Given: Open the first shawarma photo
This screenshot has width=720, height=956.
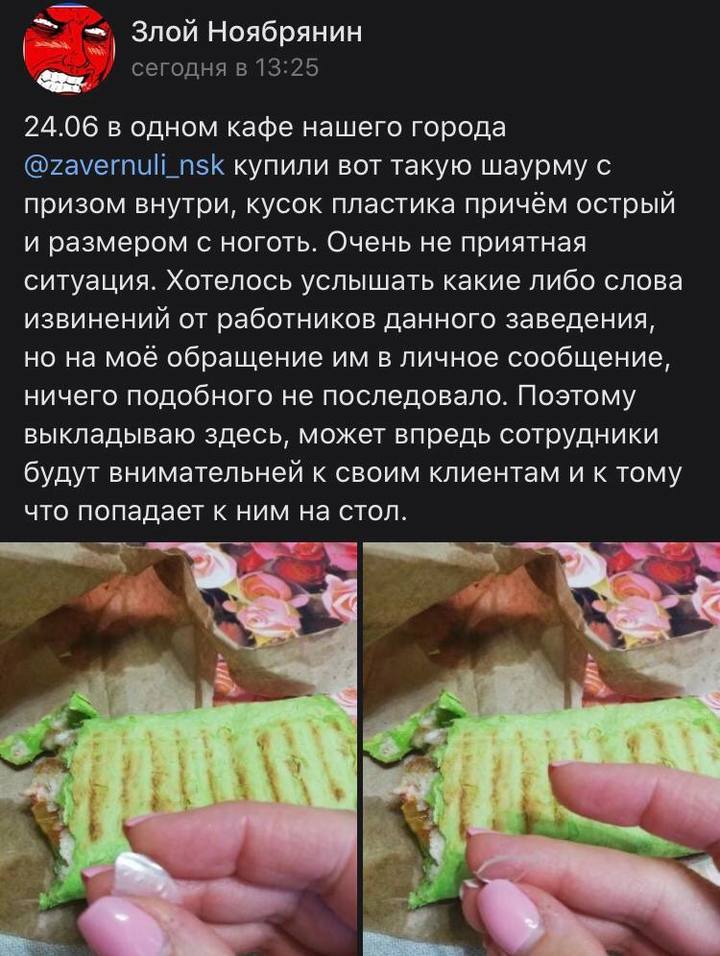Looking at the screenshot, I should (178, 748).
